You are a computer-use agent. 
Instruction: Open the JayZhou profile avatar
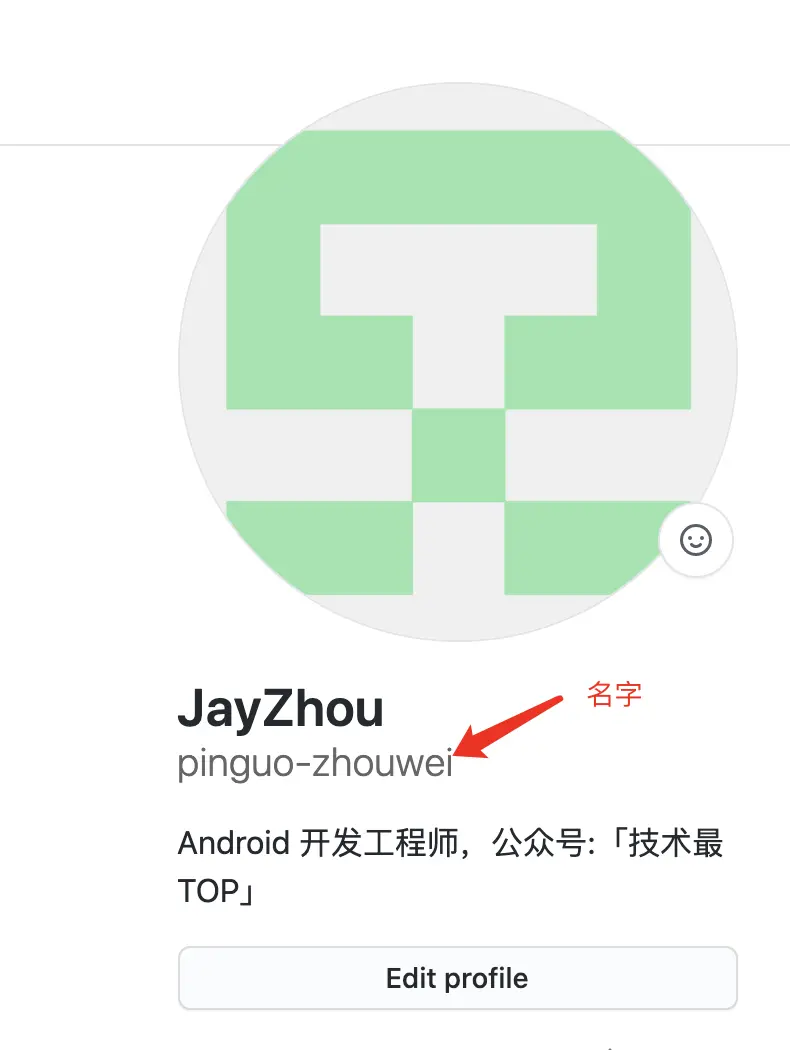point(457,362)
